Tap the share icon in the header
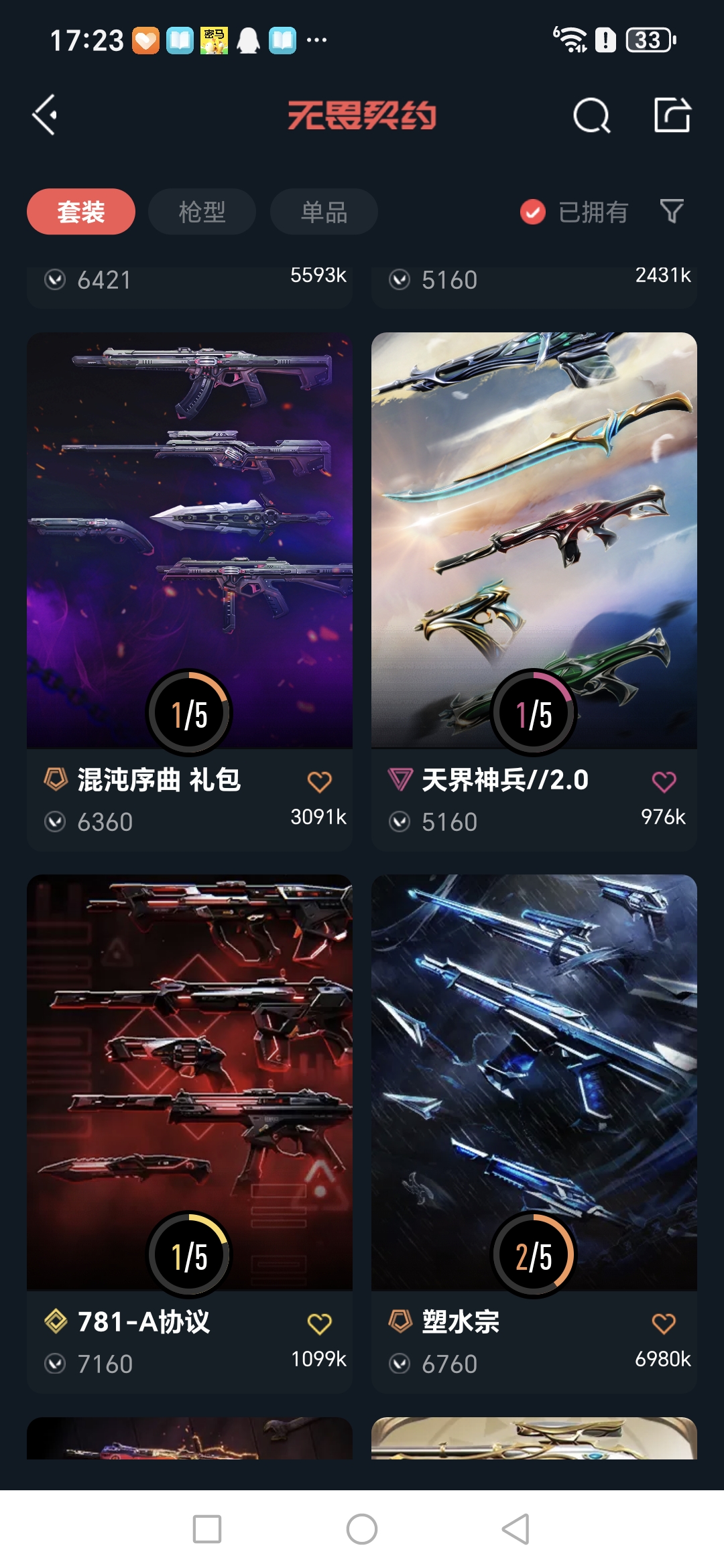 (672, 115)
